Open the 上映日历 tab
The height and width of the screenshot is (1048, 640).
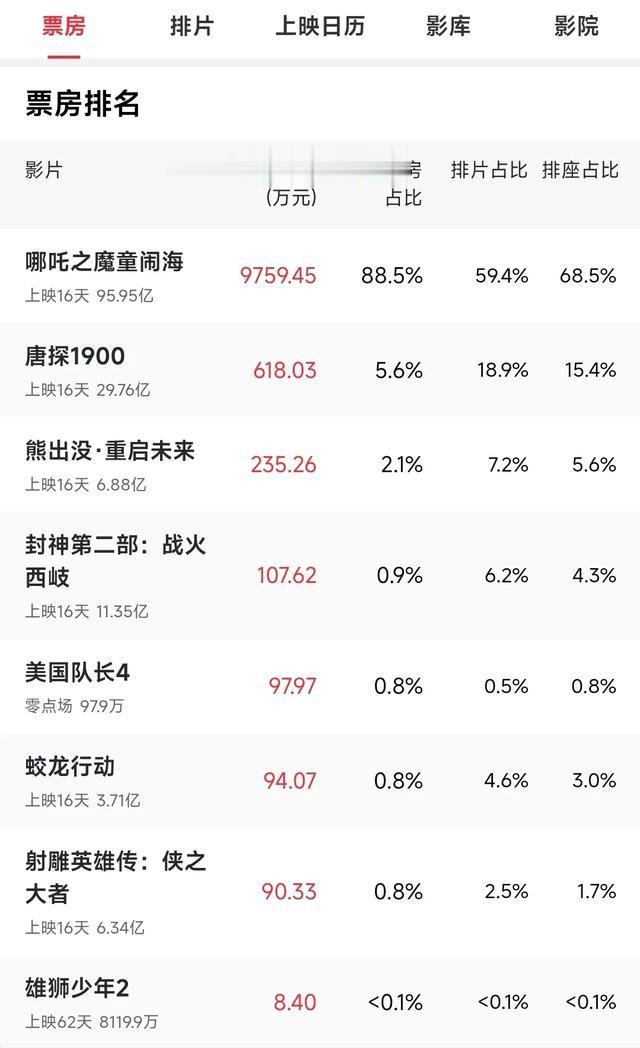320,27
